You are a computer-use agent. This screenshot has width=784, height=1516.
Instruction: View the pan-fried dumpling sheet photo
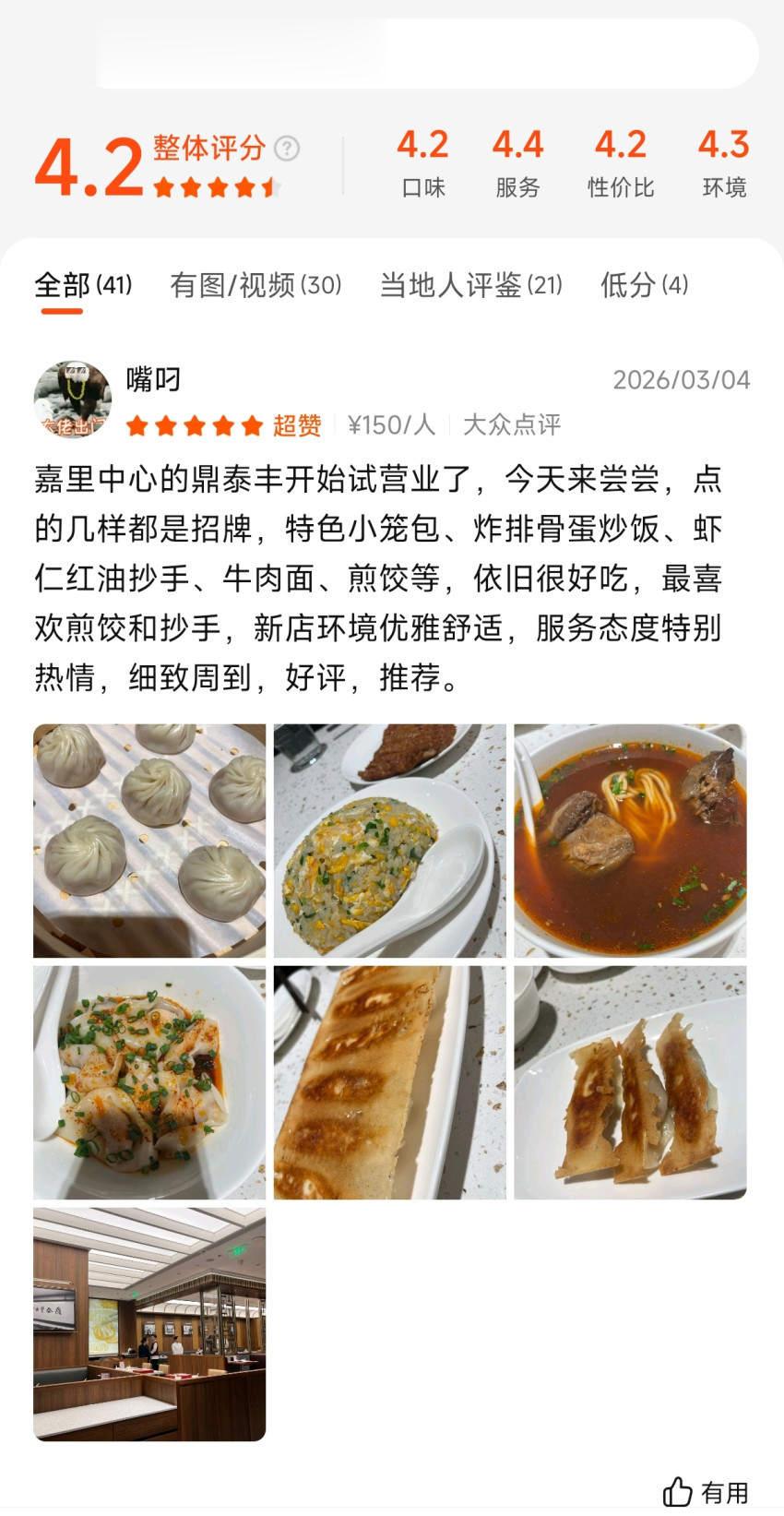tap(390, 1082)
